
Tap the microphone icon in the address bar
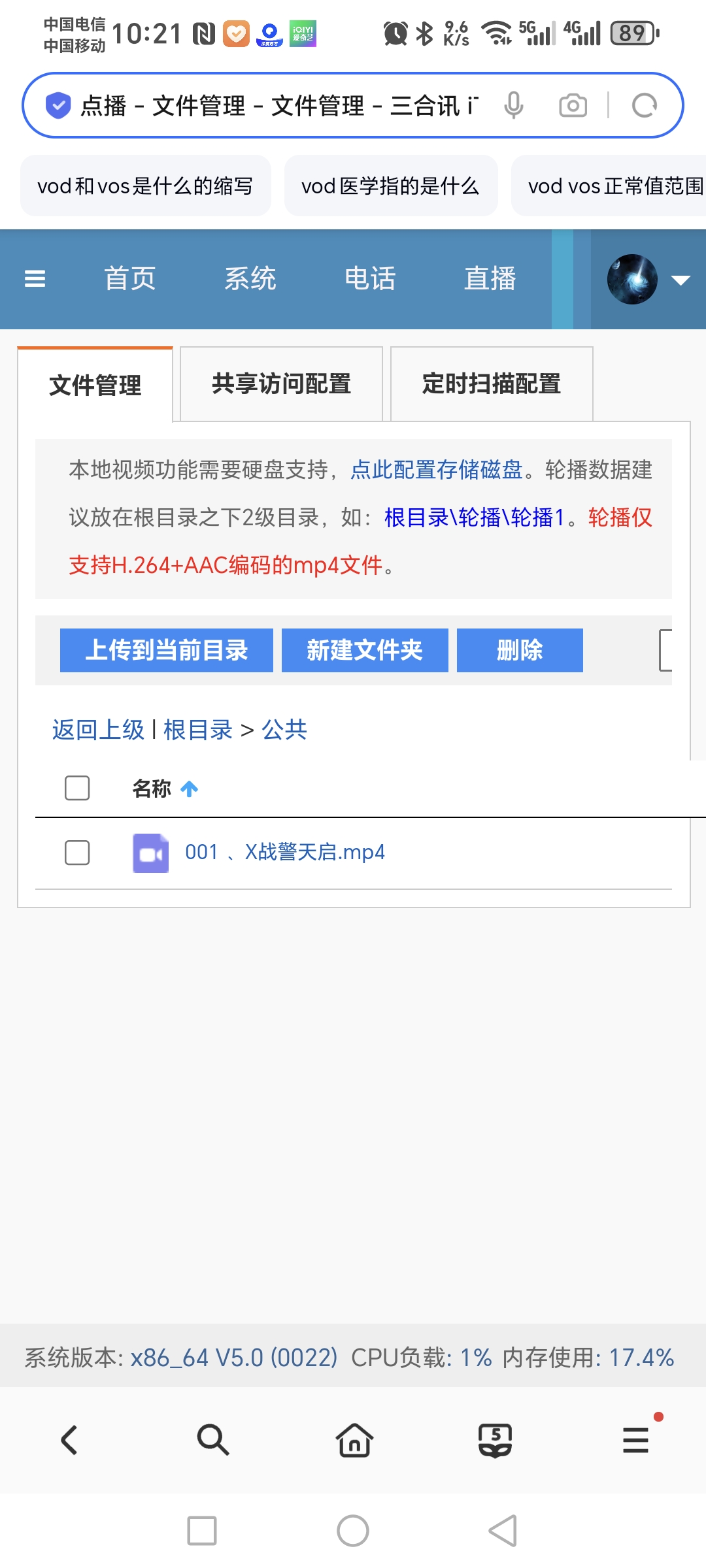(514, 105)
